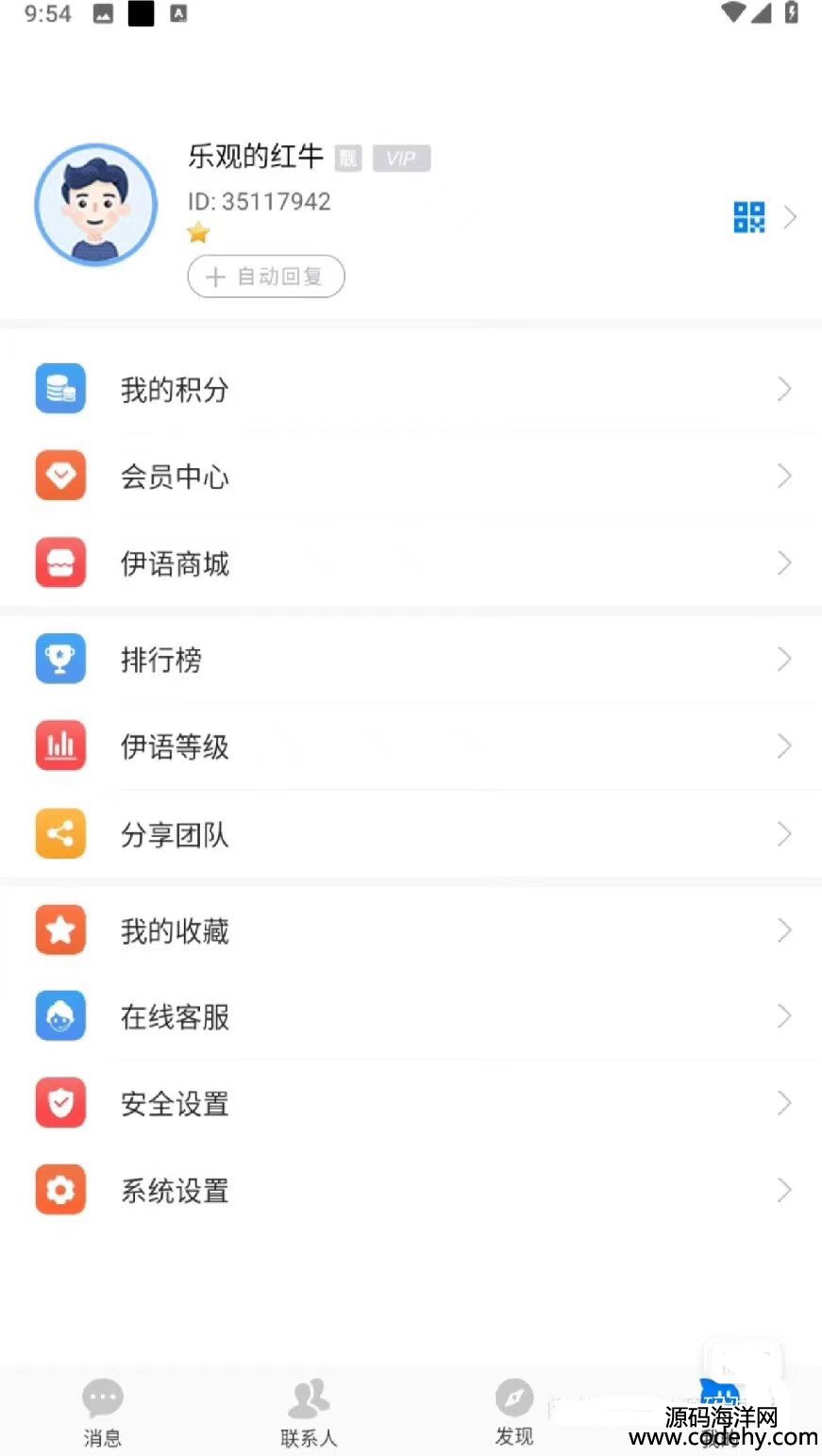
Task: View the 排行榜 leaderboard
Action: click(161, 660)
